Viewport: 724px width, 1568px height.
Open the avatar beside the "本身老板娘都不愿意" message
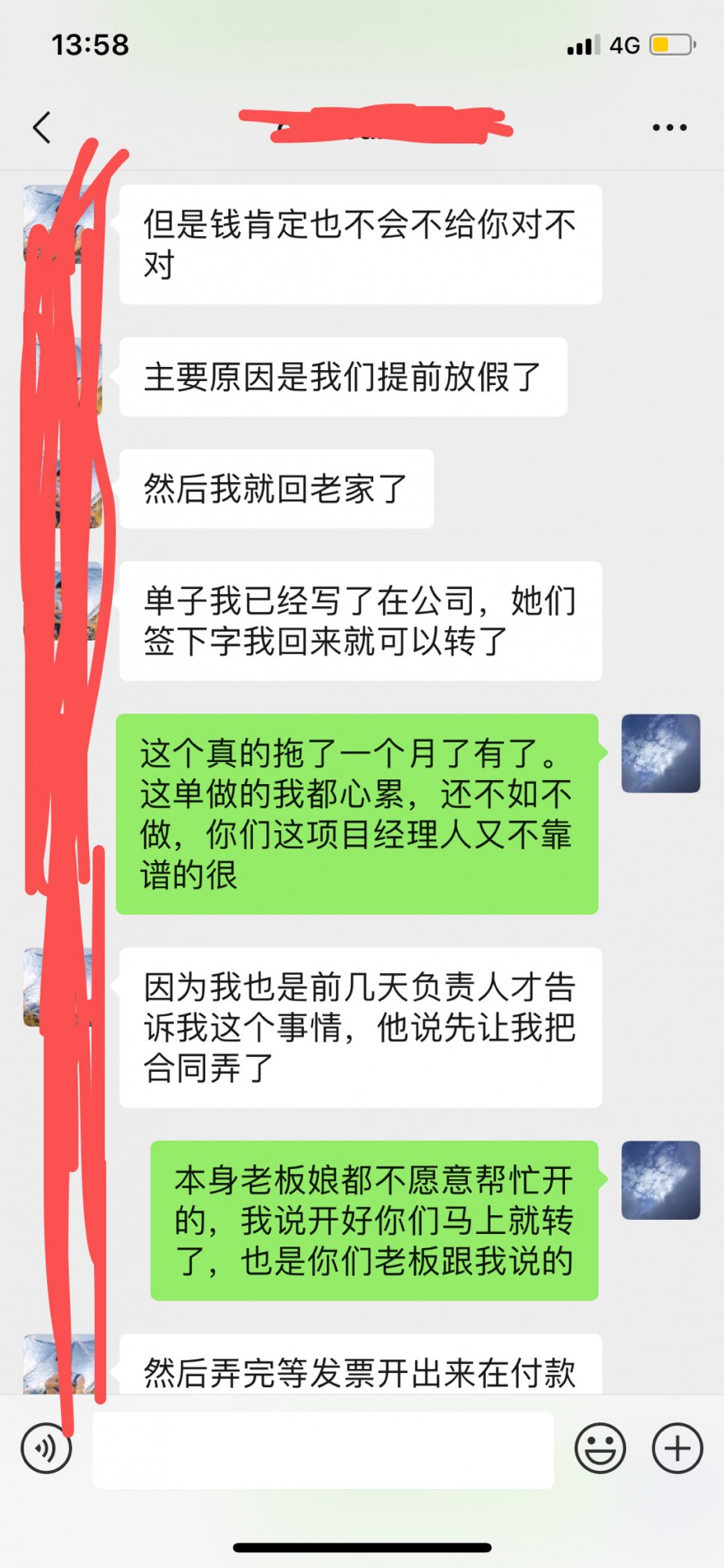[661, 1180]
